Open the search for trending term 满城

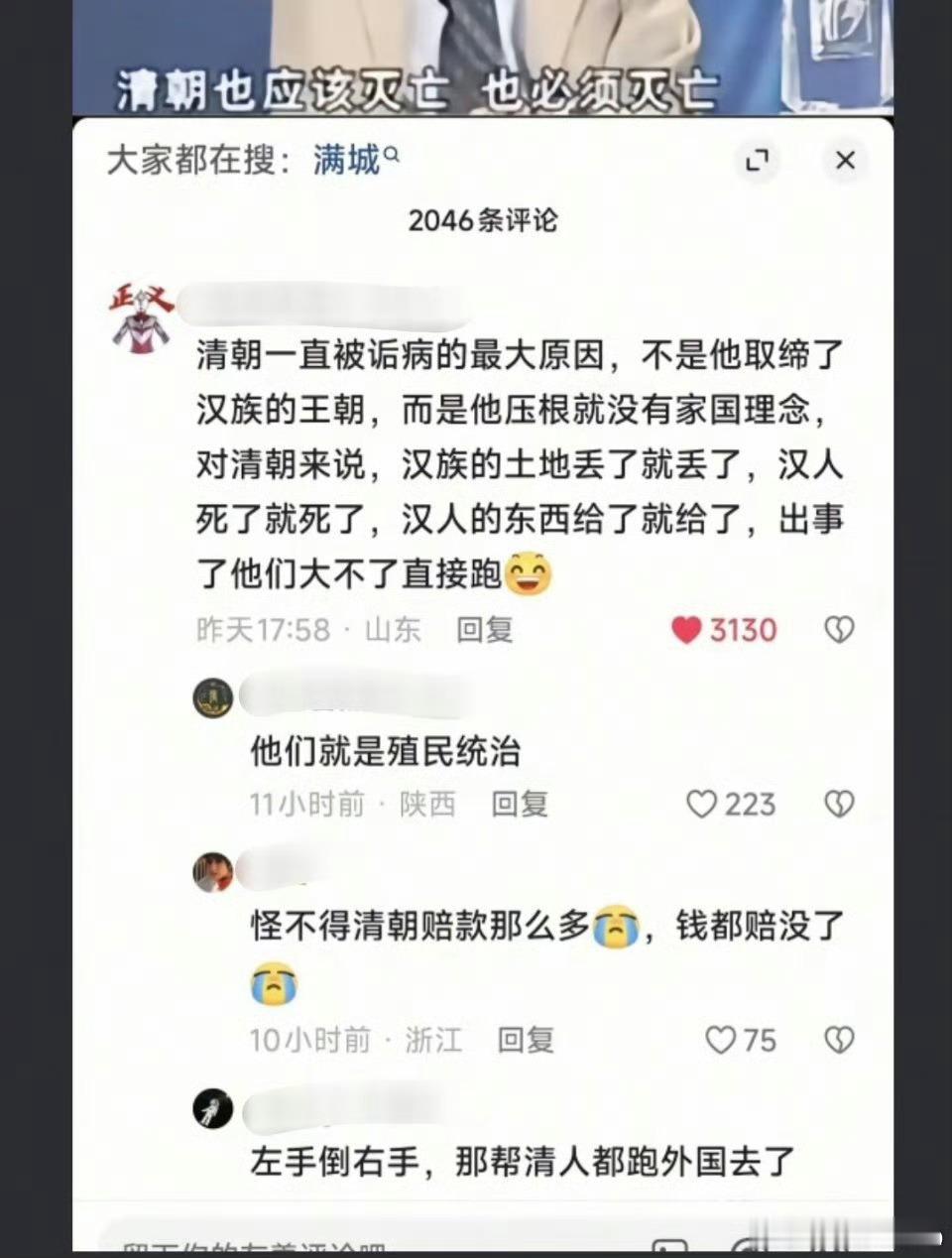pyautogui.click(x=344, y=160)
